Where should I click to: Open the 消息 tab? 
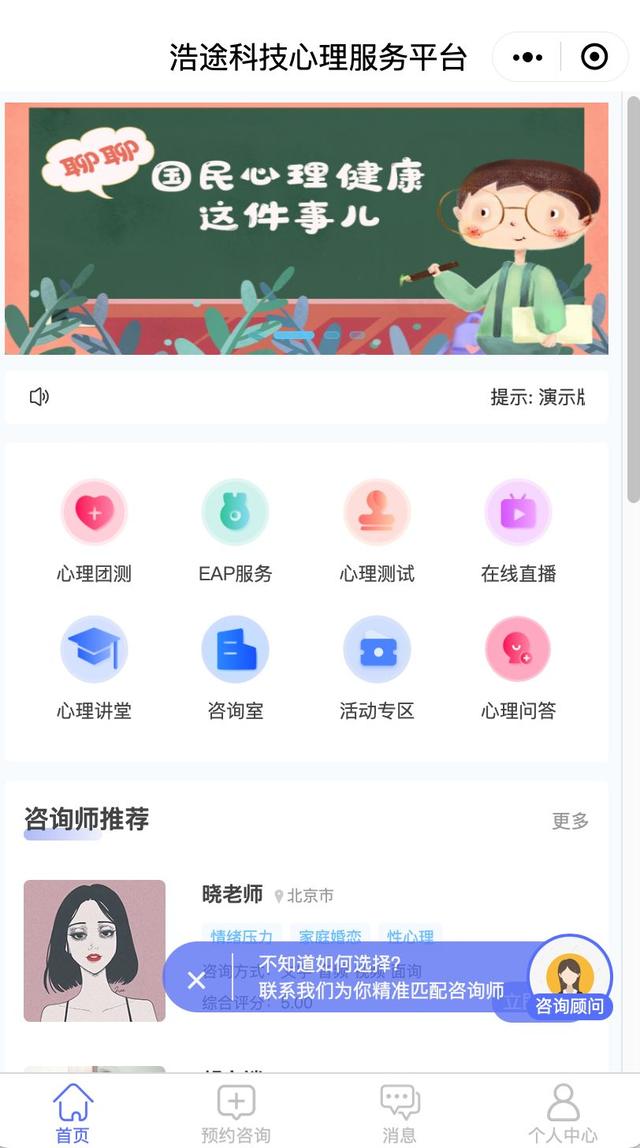pyautogui.click(x=399, y=1112)
